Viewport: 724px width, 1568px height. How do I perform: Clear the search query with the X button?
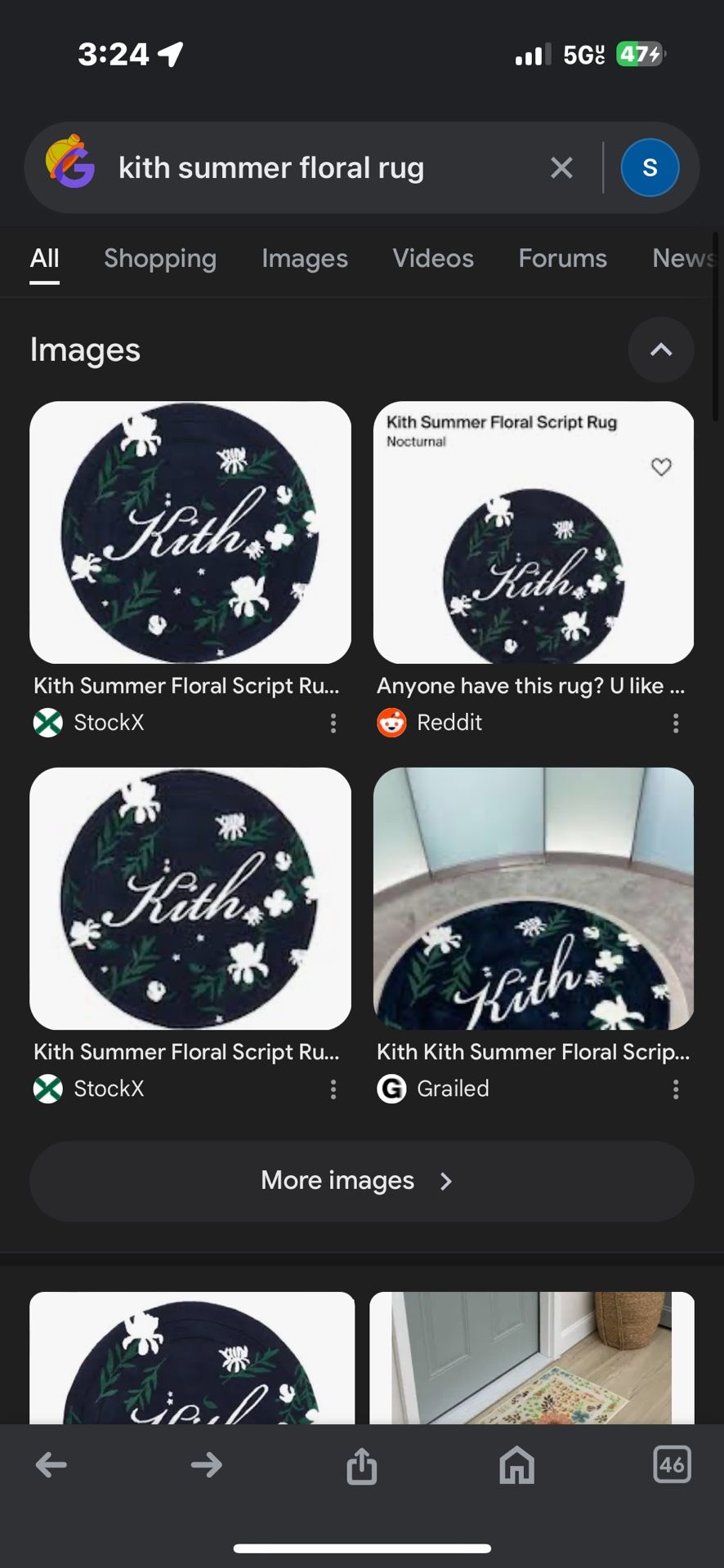(x=561, y=167)
